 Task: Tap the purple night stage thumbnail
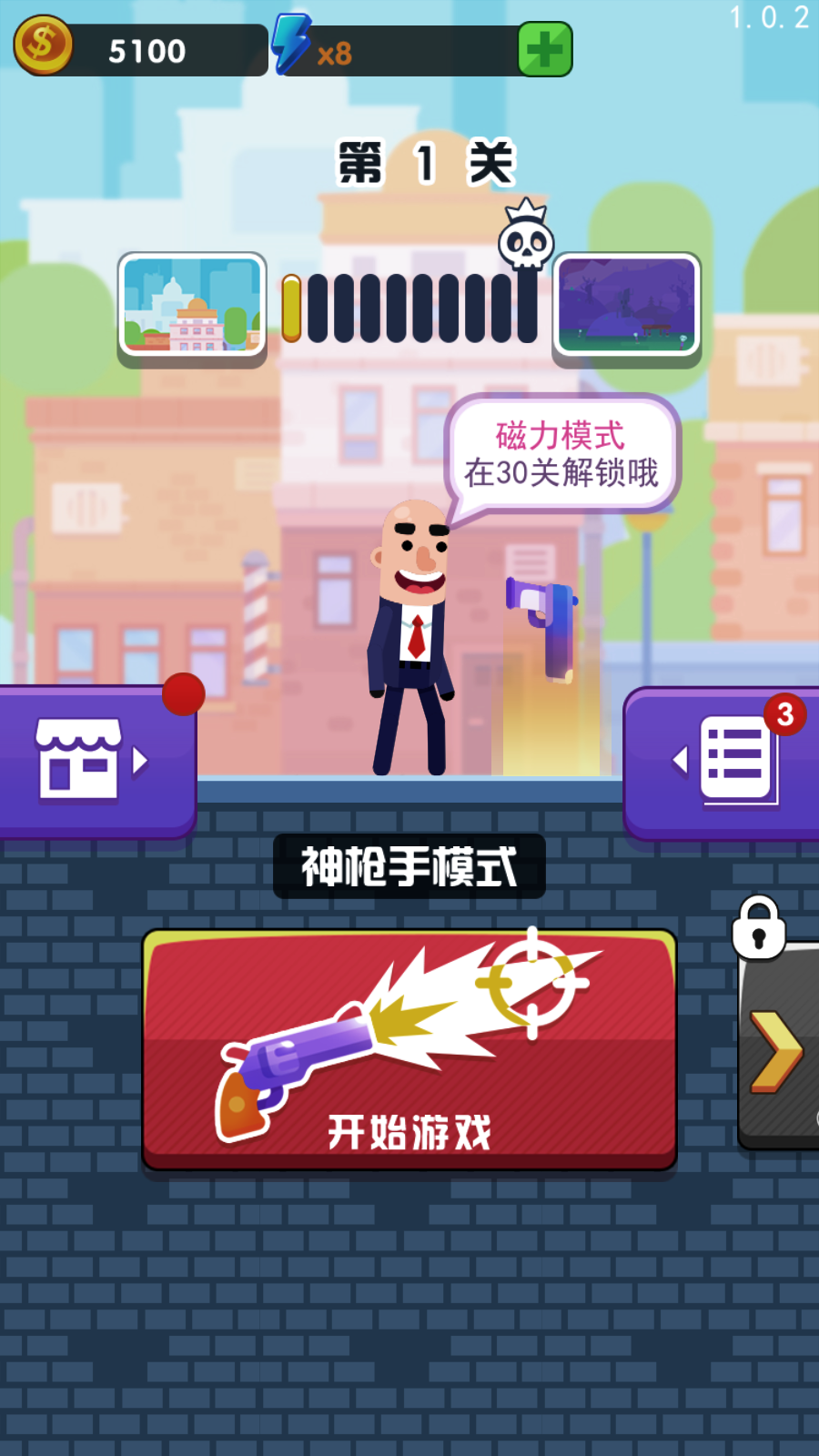pyautogui.click(x=627, y=305)
